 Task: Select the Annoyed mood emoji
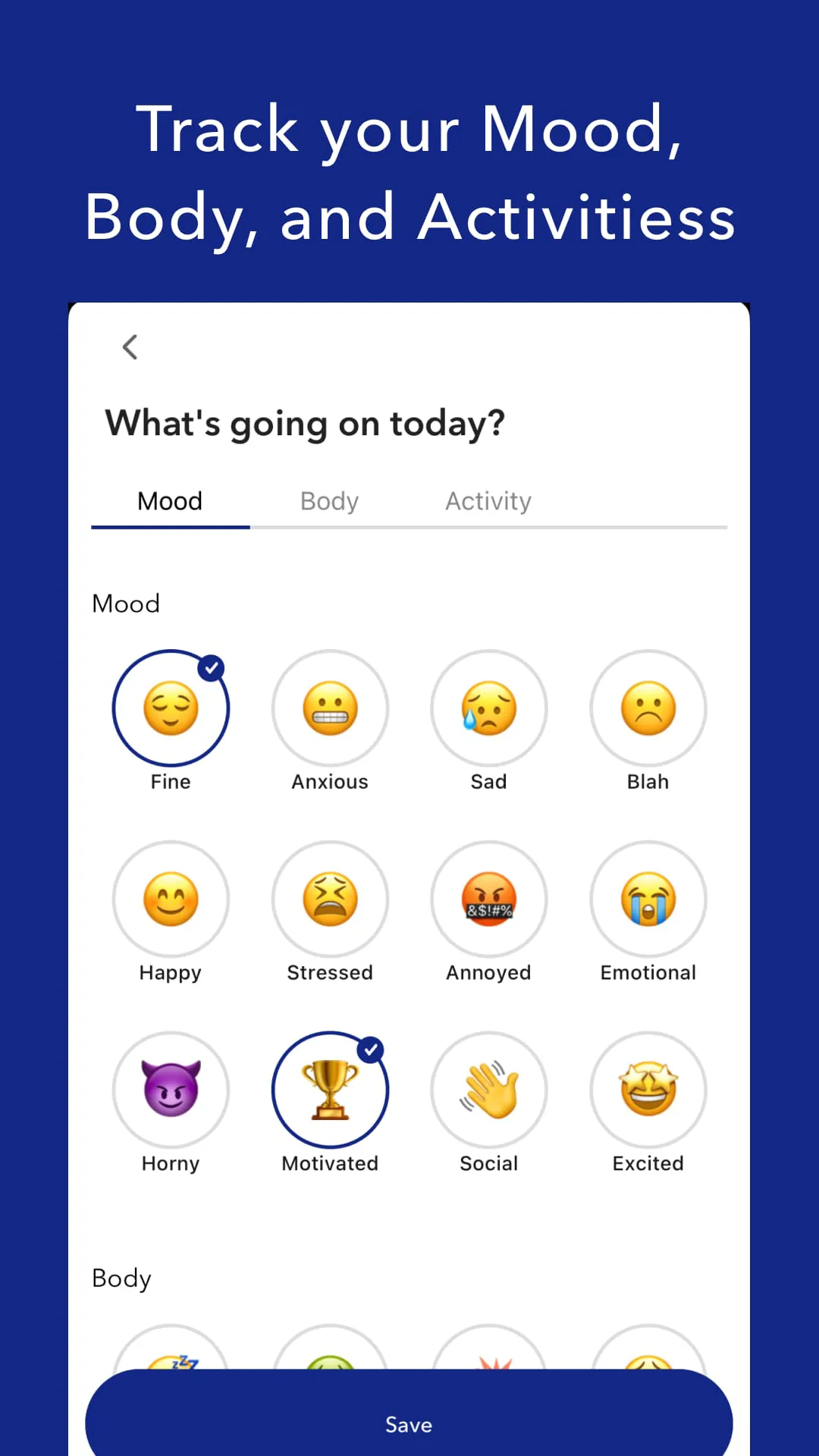pyautogui.click(x=489, y=899)
